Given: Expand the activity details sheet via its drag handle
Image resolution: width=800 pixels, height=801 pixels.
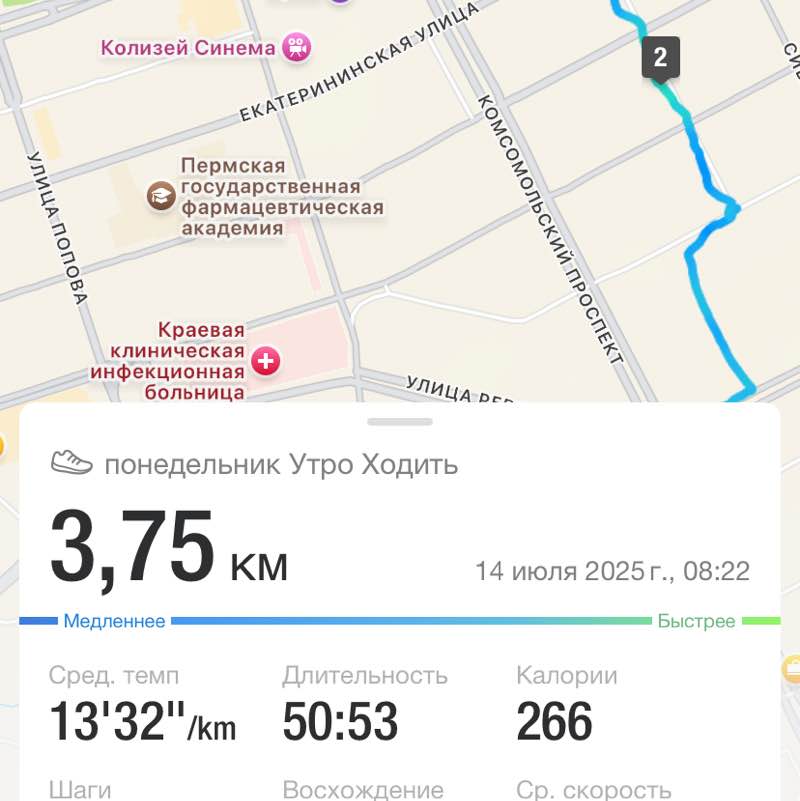Looking at the screenshot, I should pyautogui.click(x=400, y=420).
